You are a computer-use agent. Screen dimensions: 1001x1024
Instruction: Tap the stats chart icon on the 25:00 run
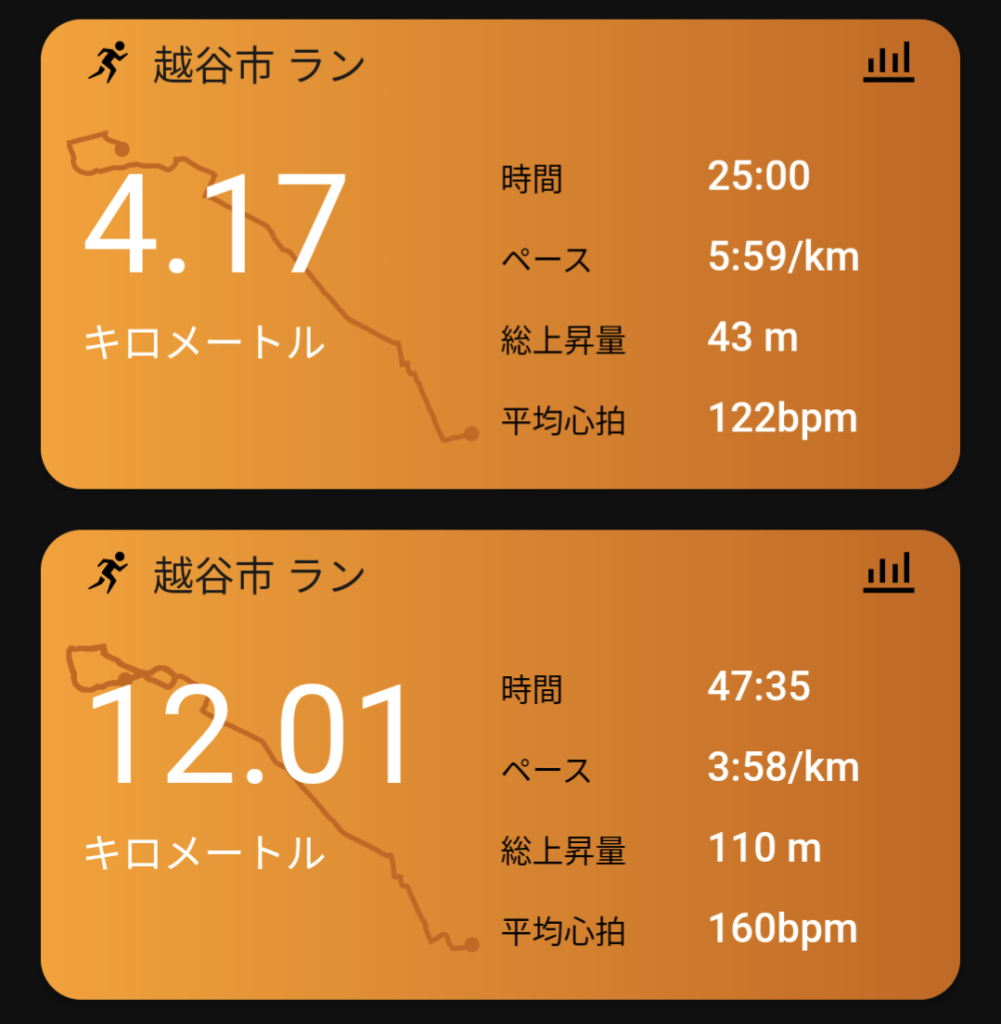coord(888,62)
